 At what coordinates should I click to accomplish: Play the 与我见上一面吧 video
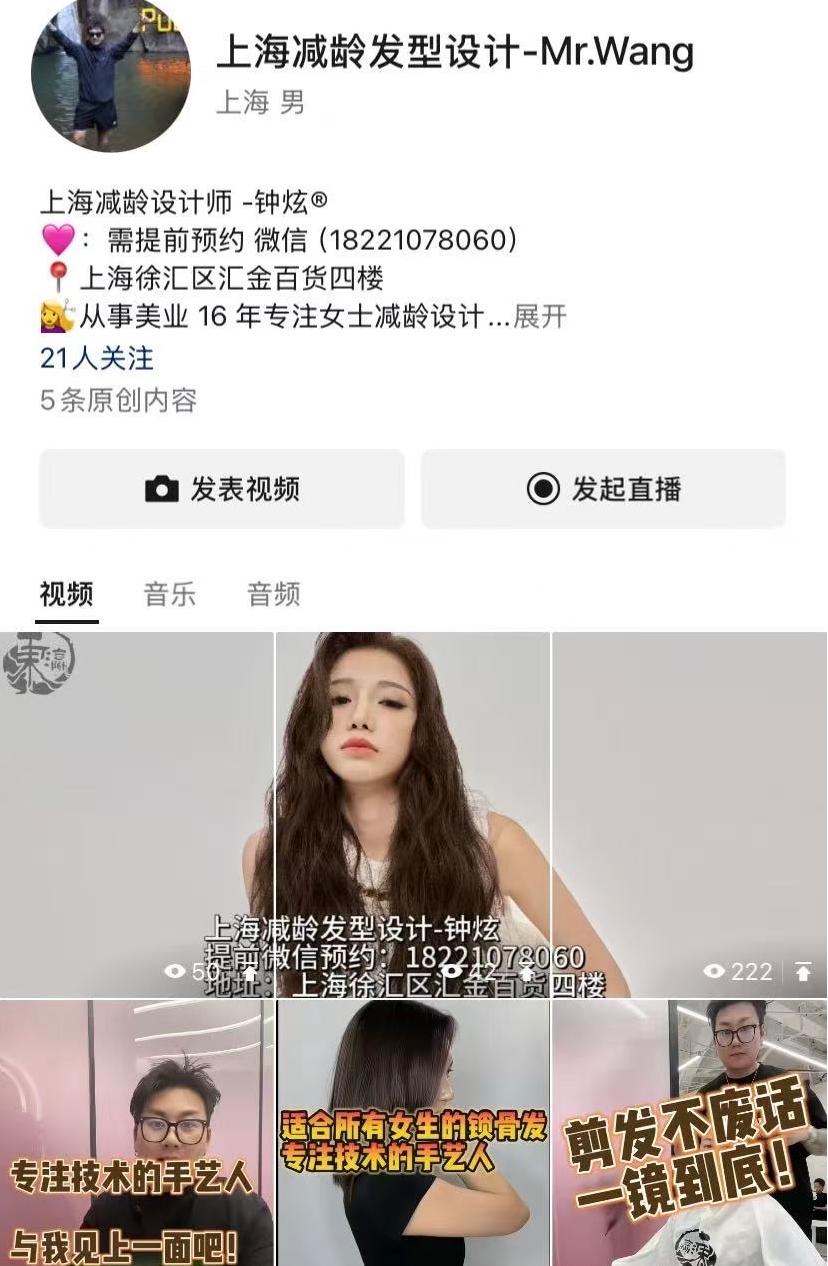136,1130
